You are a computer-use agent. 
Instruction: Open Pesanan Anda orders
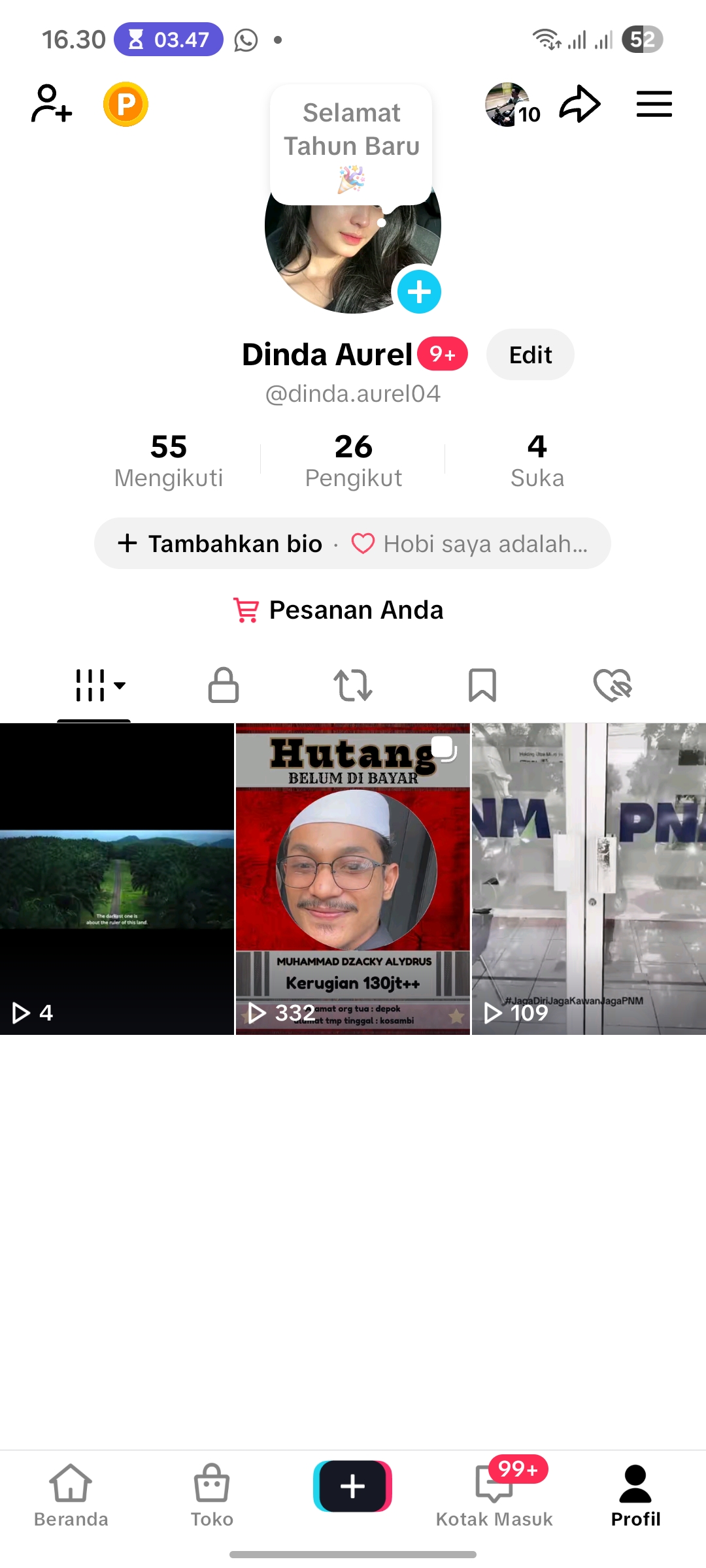(x=339, y=610)
